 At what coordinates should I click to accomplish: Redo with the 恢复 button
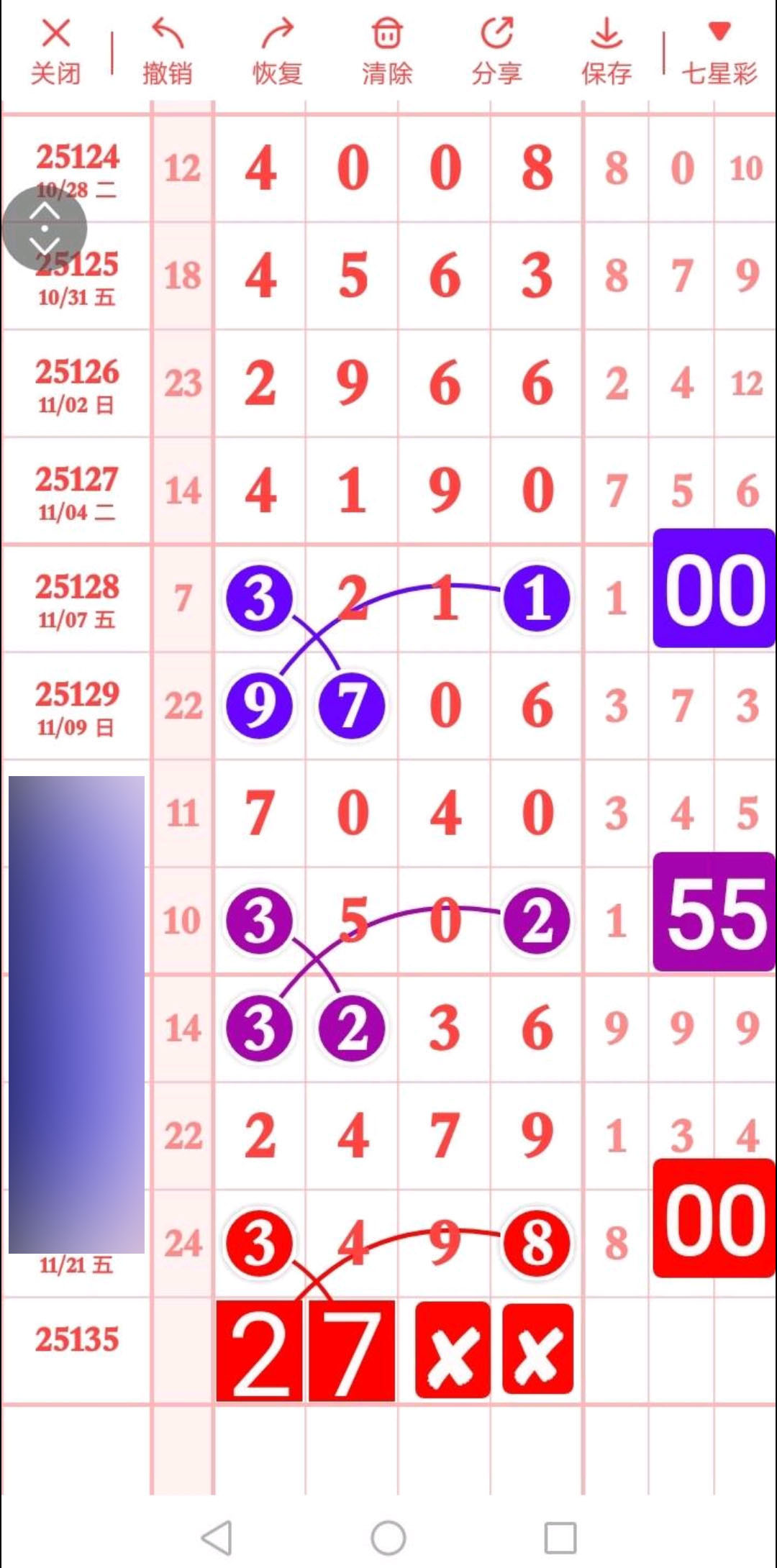click(x=277, y=52)
